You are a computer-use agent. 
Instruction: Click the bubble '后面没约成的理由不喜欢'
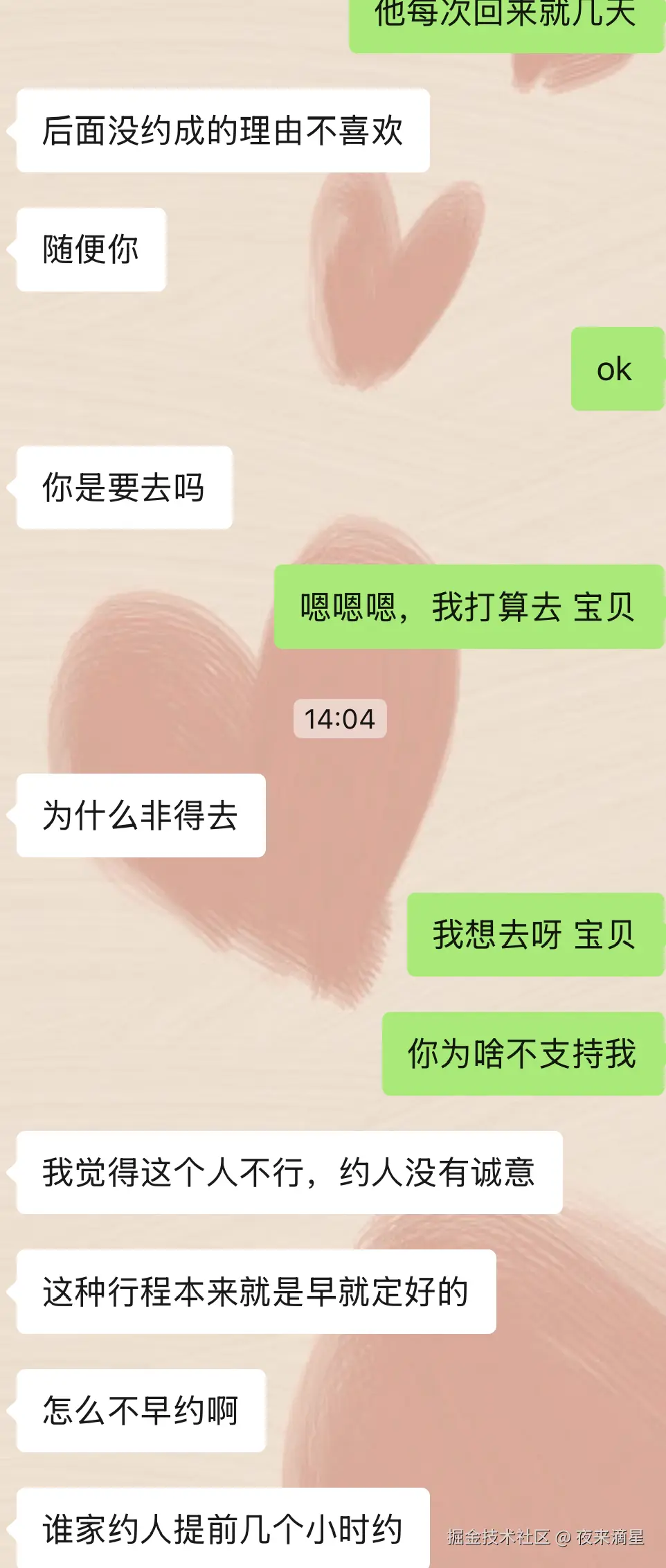pos(222,132)
